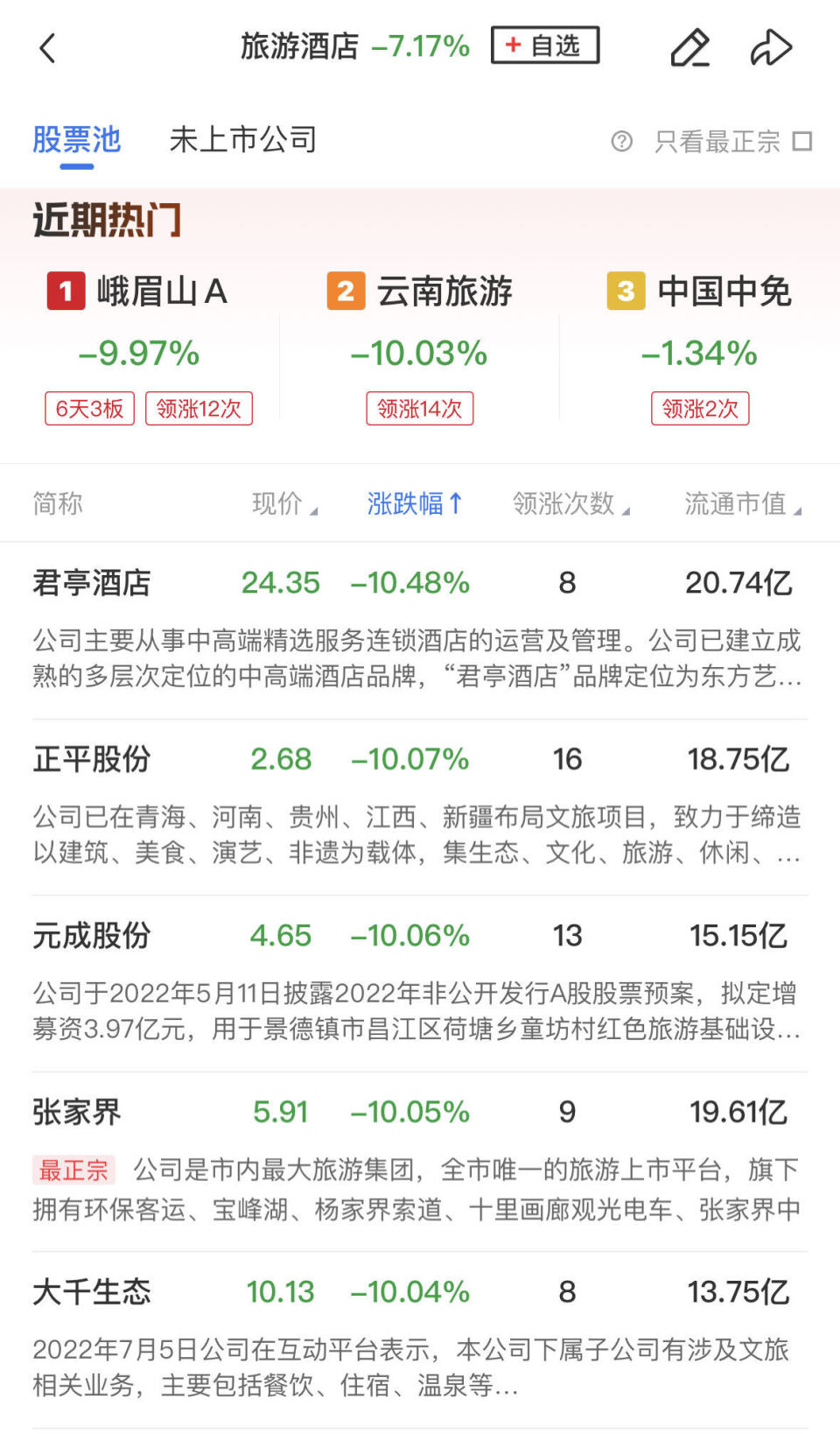Open the edit pencil icon

click(689, 48)
